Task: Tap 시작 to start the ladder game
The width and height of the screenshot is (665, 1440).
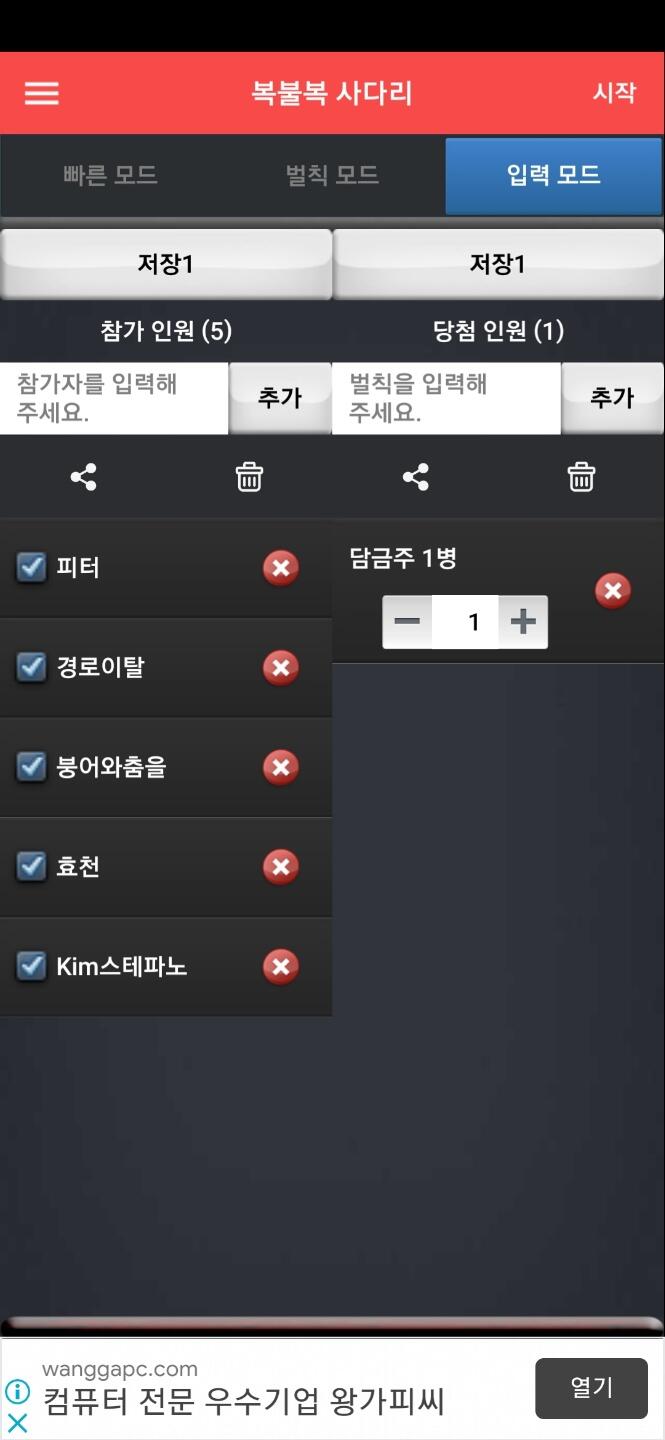Action: [x=614, y=93]
